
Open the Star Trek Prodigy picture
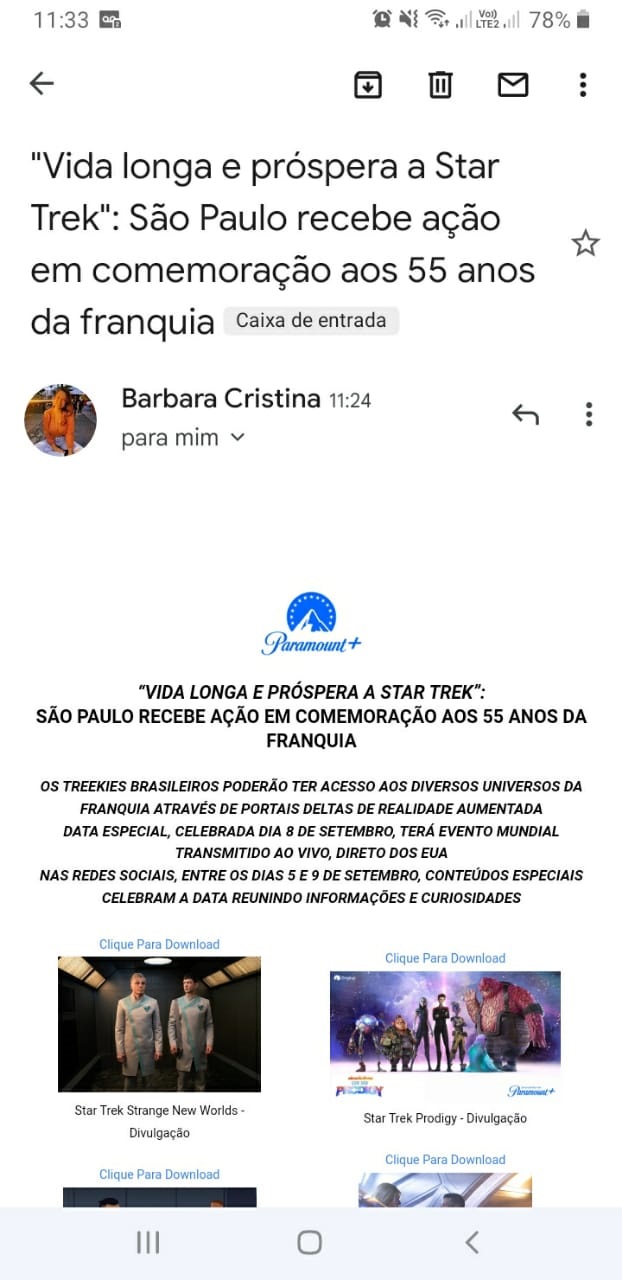click(445, 1036)
